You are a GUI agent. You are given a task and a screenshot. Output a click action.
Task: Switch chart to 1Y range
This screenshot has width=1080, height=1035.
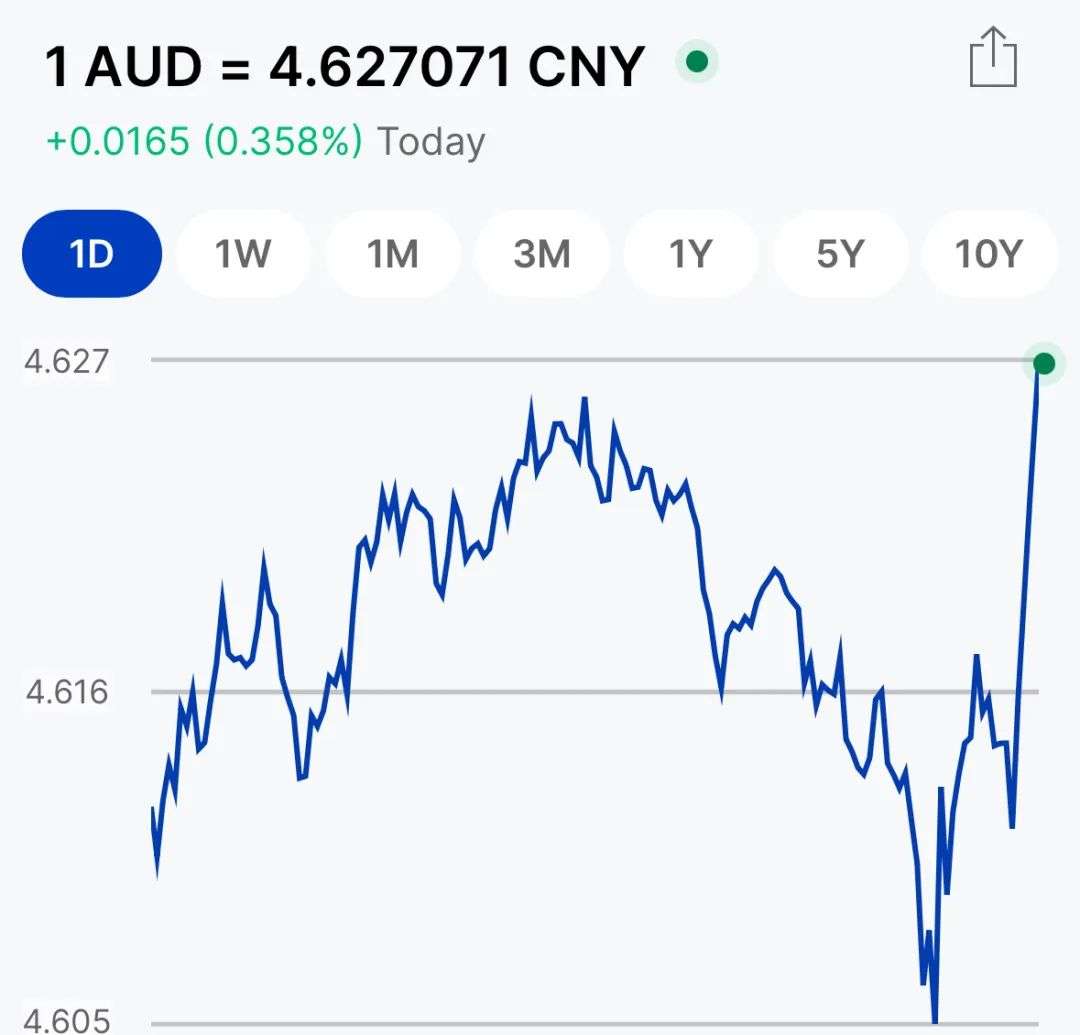(x=690, y=254)
